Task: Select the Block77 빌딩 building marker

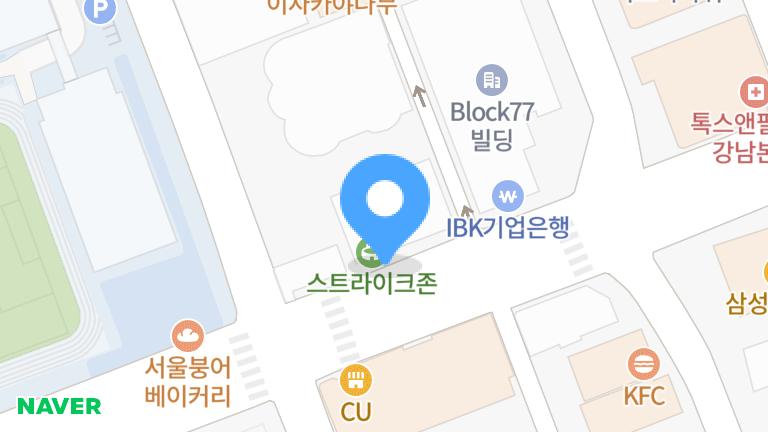Action: [x=492, y=80]
